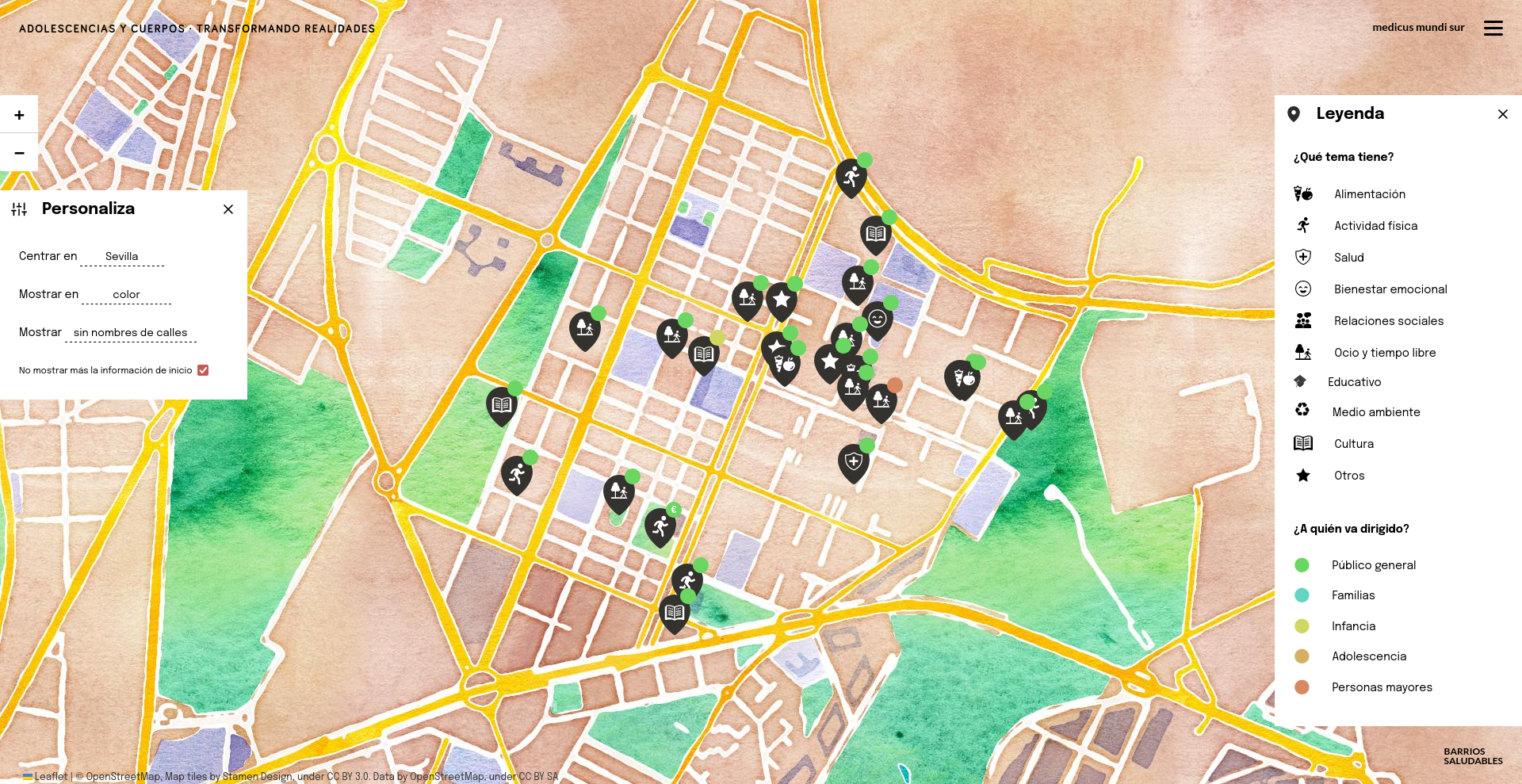Open the Leaflet attribution link

point(51,777)
